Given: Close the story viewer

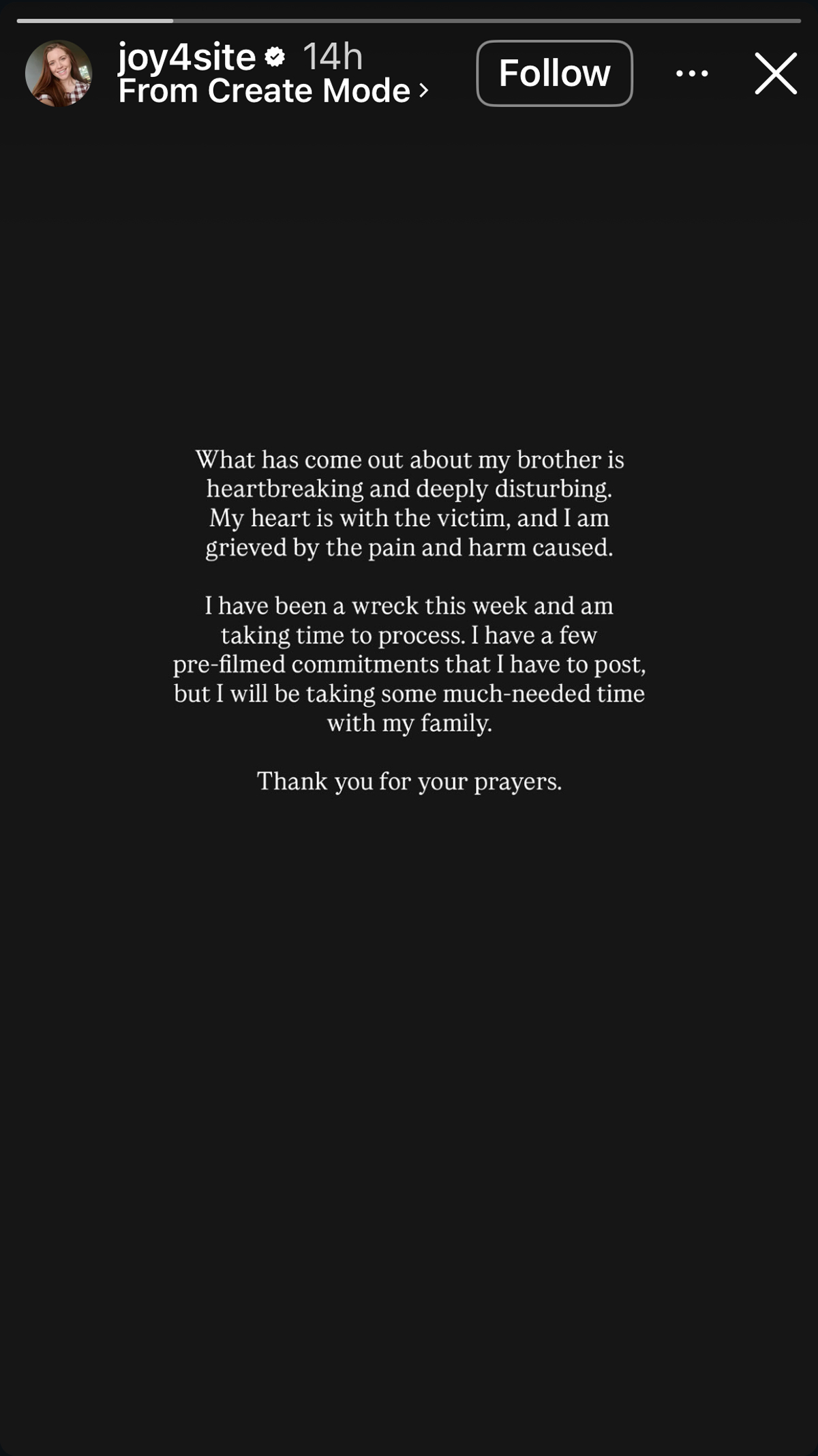Looking at the screenshot, I should (776, 73).
